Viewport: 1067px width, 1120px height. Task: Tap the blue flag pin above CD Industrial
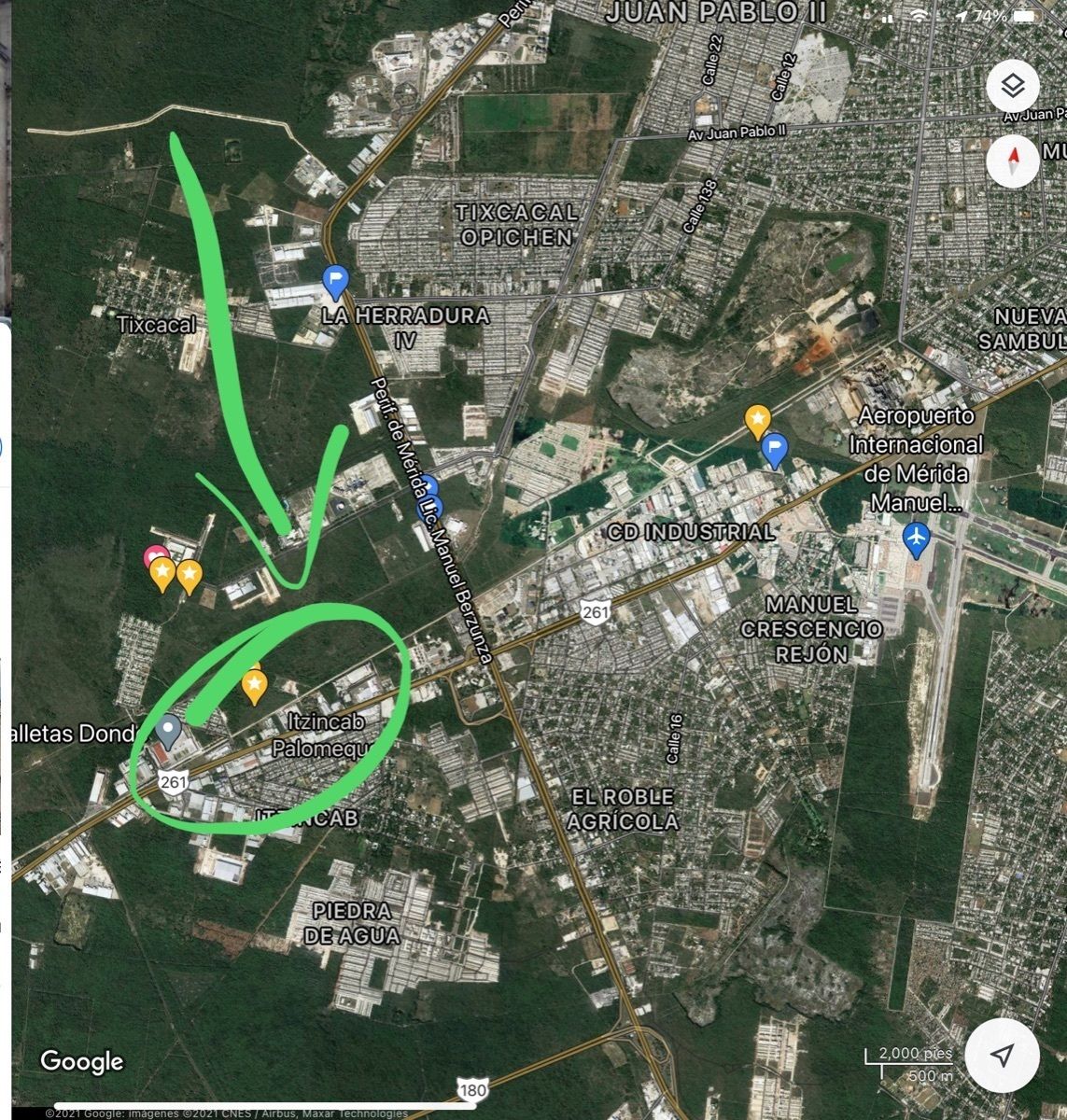click(774, 449)
